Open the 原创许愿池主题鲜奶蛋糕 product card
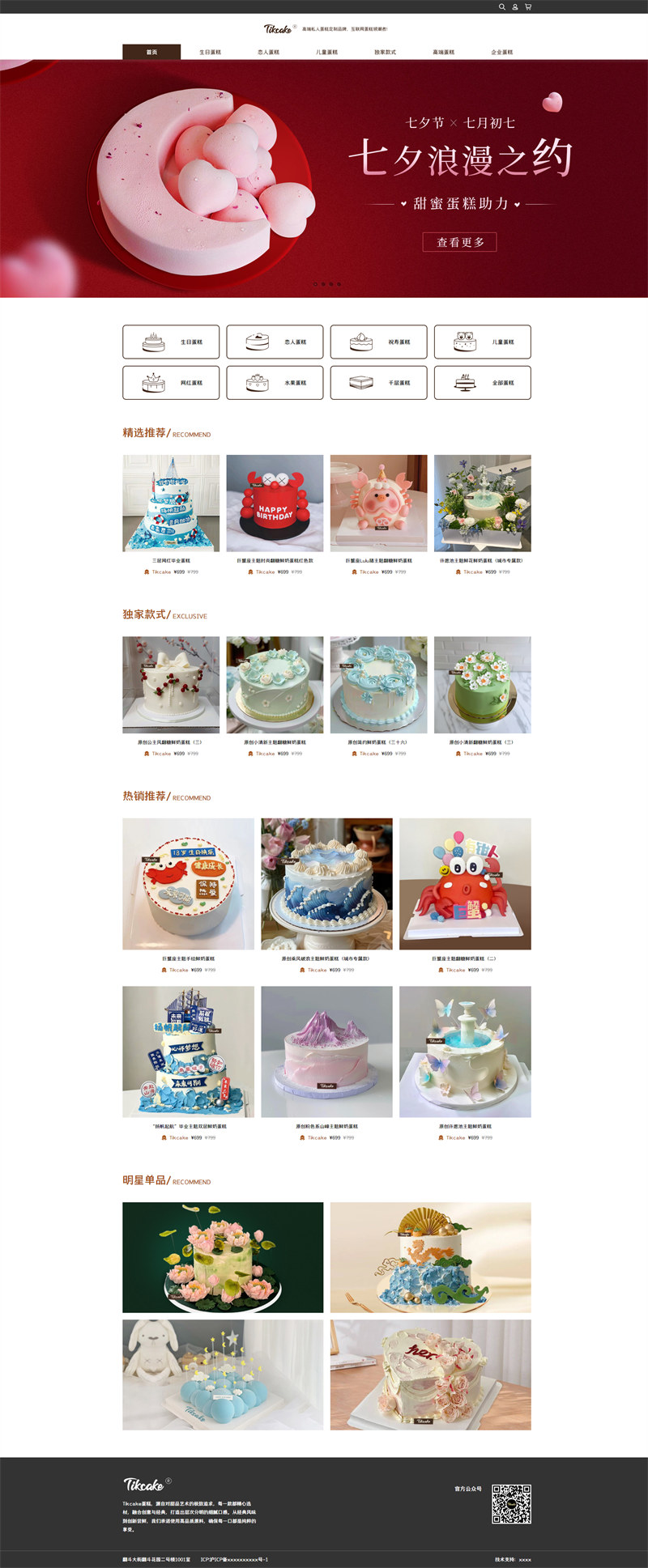 [465, 1052]
